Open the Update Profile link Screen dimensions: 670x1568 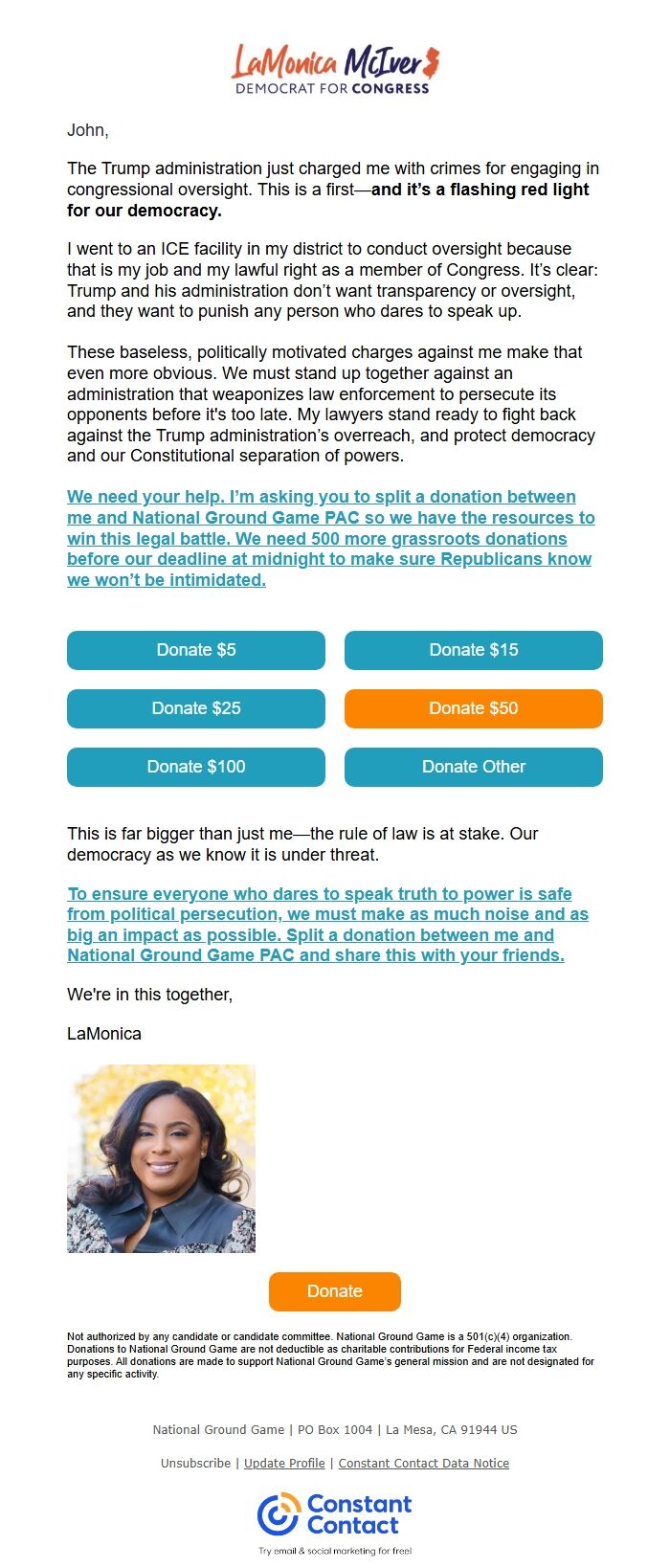click(x=284, y=1463)
